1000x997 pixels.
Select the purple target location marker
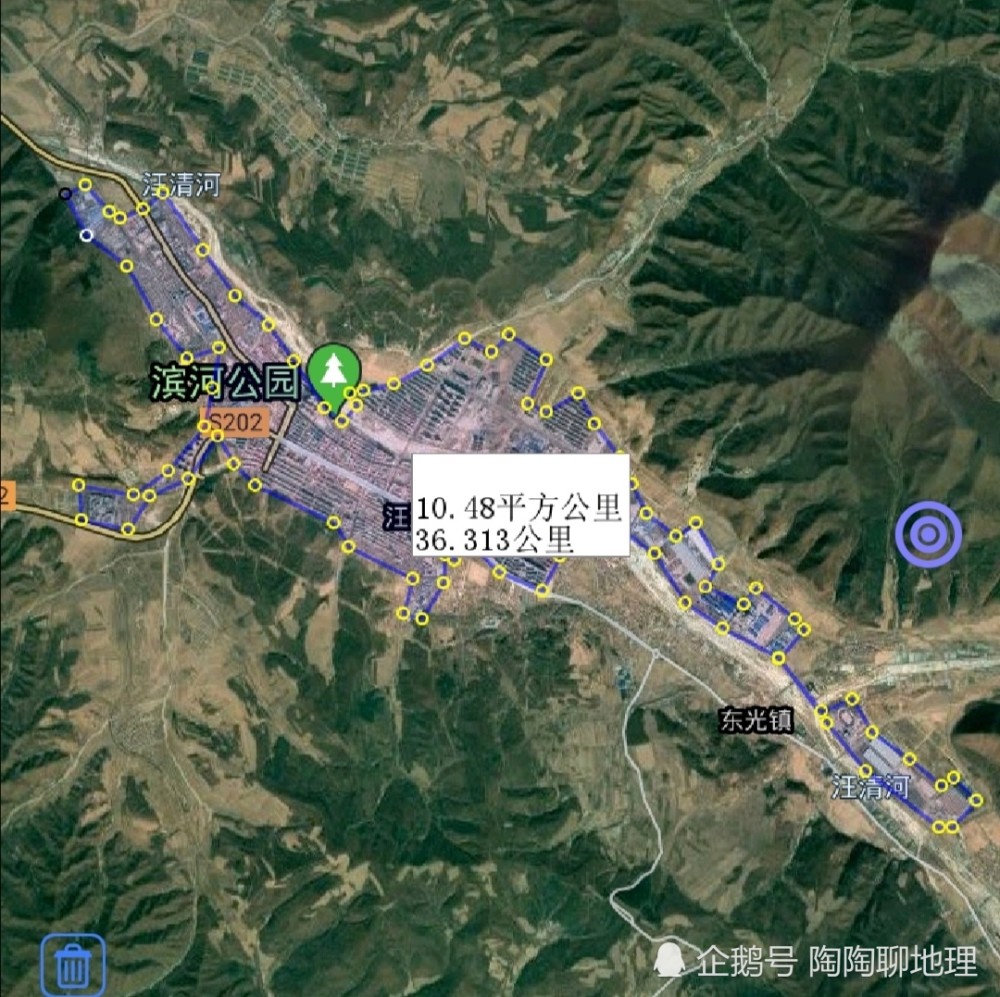928,535
